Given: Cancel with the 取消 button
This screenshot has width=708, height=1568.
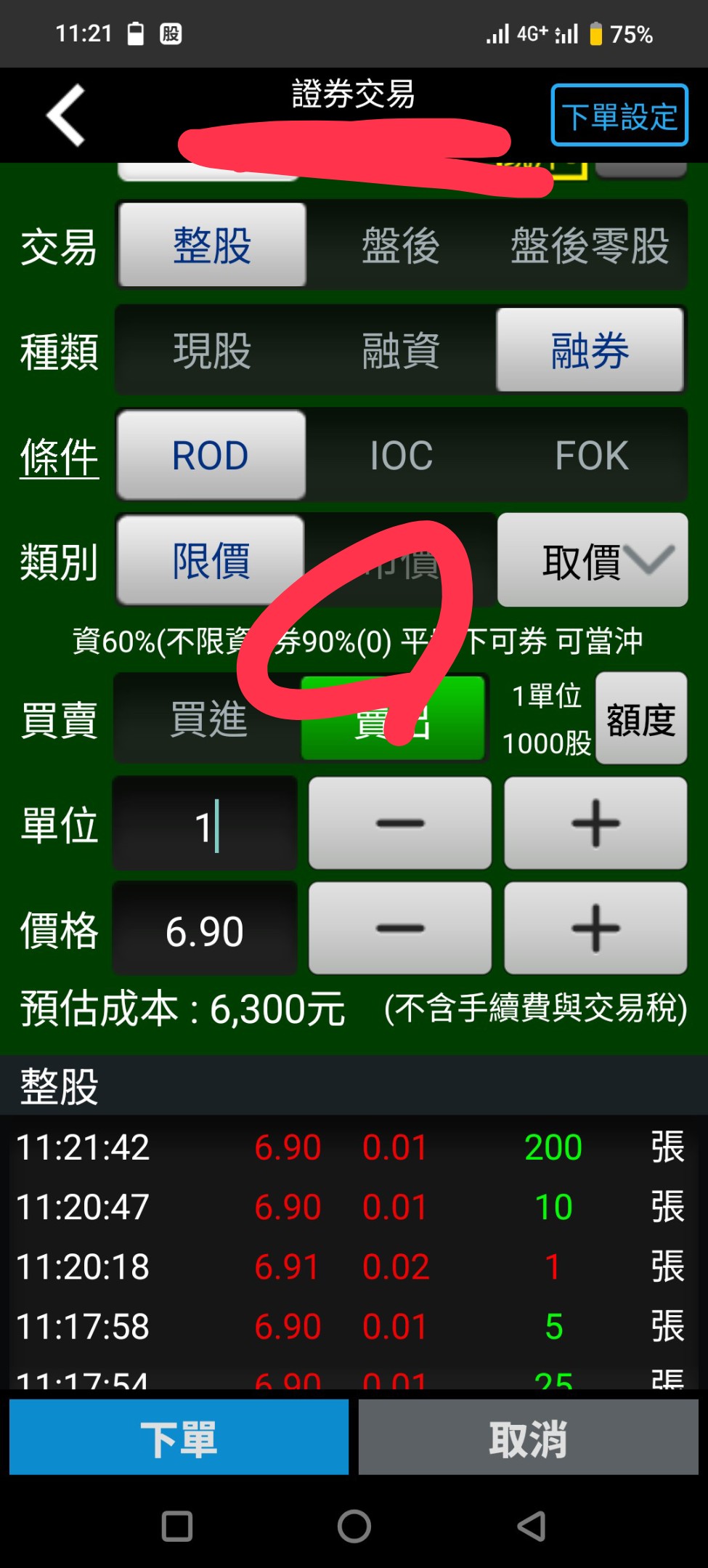Looking at the screenshot, I should click(x=528, y=1438).
